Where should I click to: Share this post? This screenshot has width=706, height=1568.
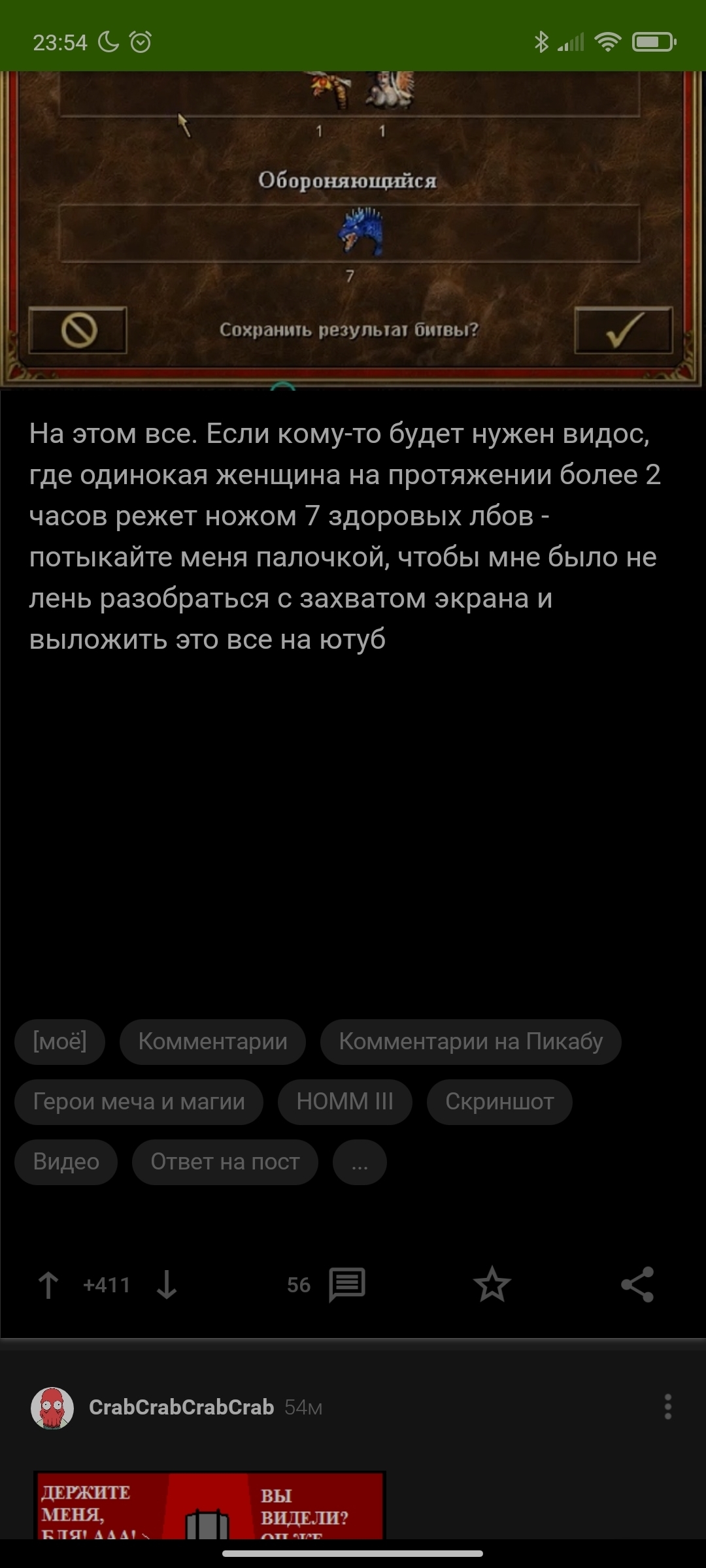pos(637,1285)
